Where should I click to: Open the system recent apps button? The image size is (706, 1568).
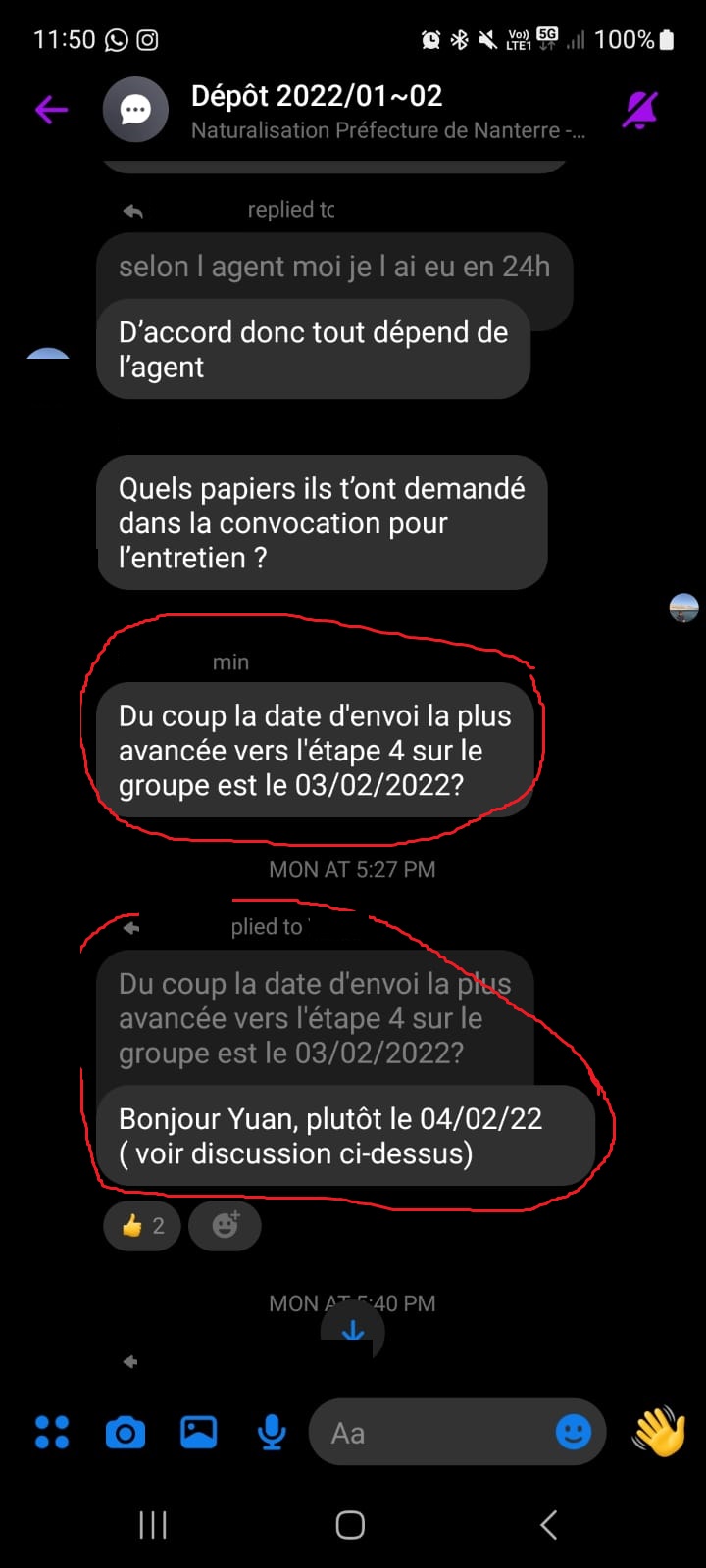[x=153, y=1525]
